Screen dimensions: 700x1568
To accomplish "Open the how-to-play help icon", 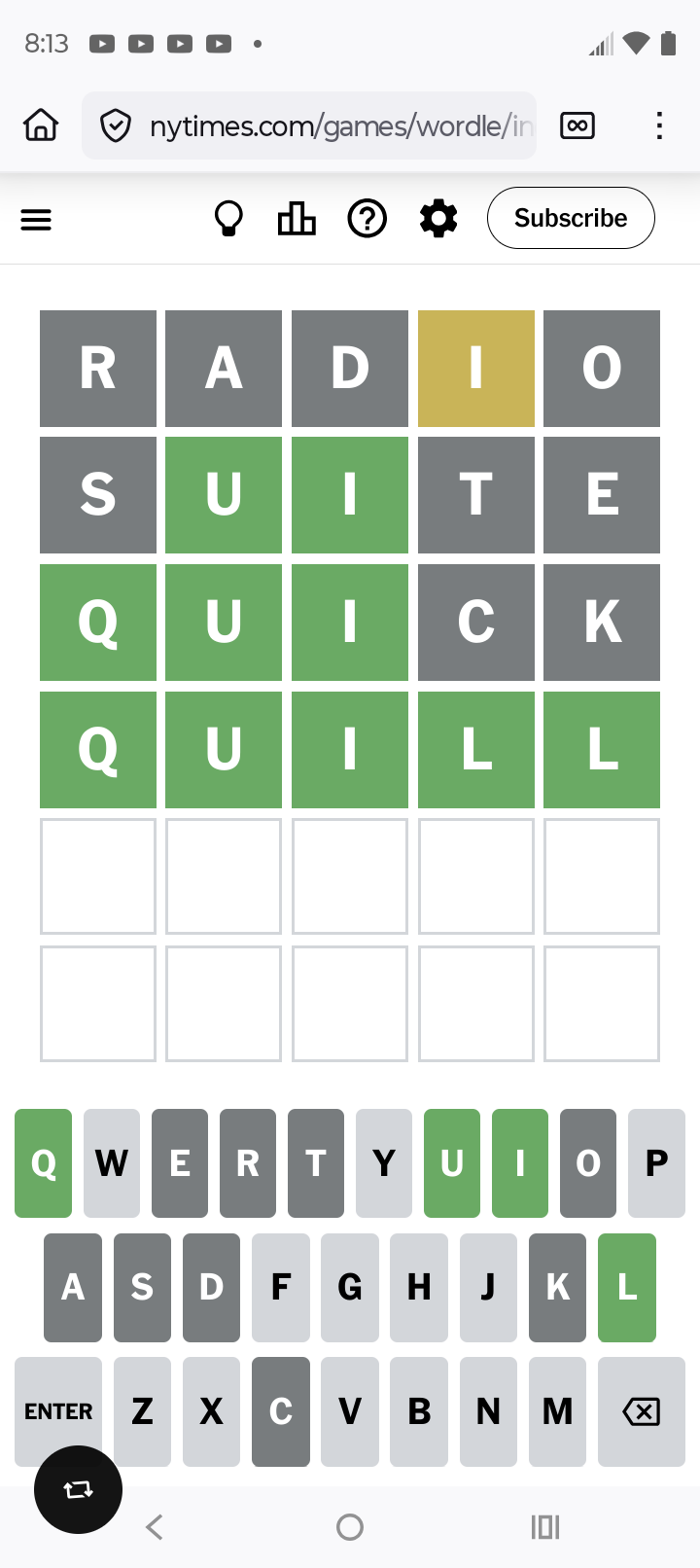I will point(367,219).
